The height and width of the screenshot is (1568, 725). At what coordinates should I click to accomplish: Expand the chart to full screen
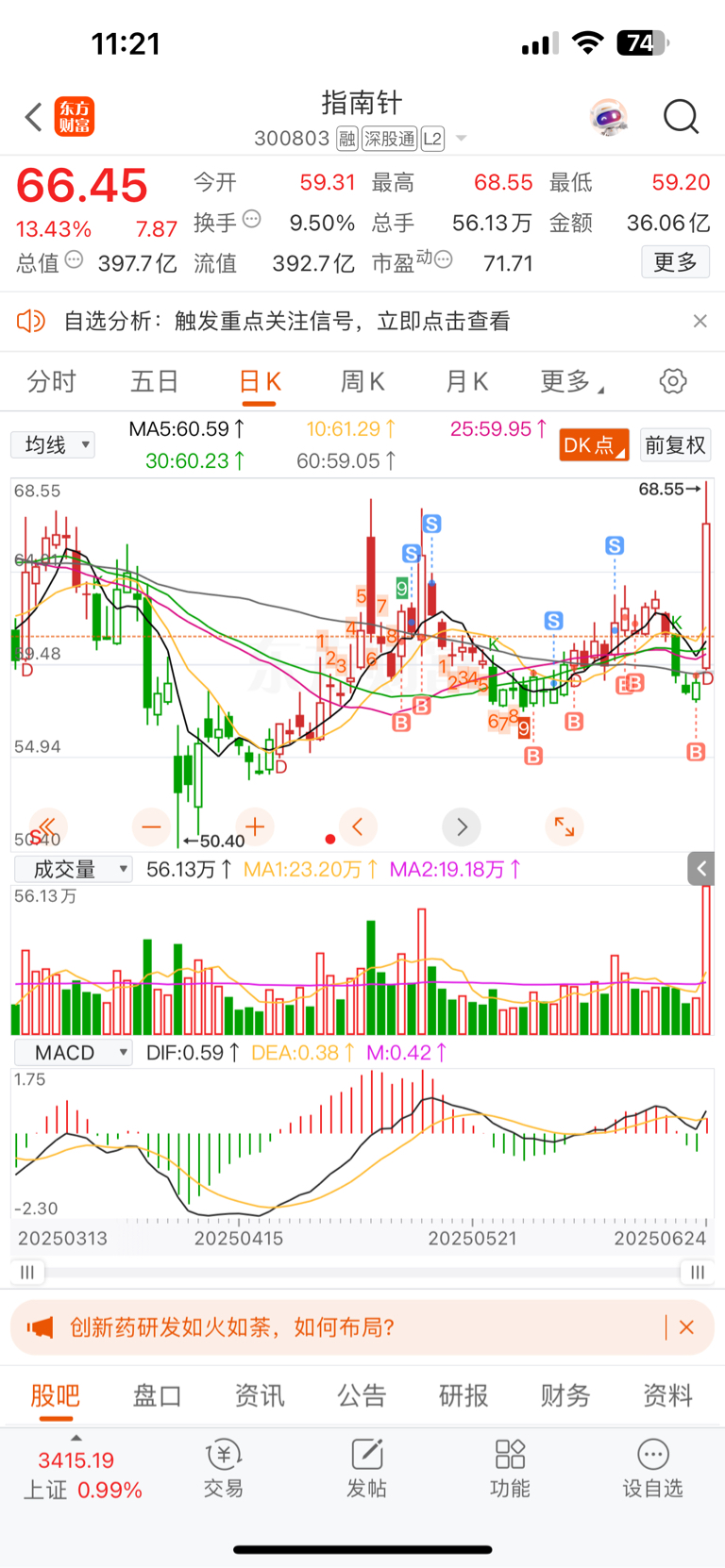[x=565, y=827]
